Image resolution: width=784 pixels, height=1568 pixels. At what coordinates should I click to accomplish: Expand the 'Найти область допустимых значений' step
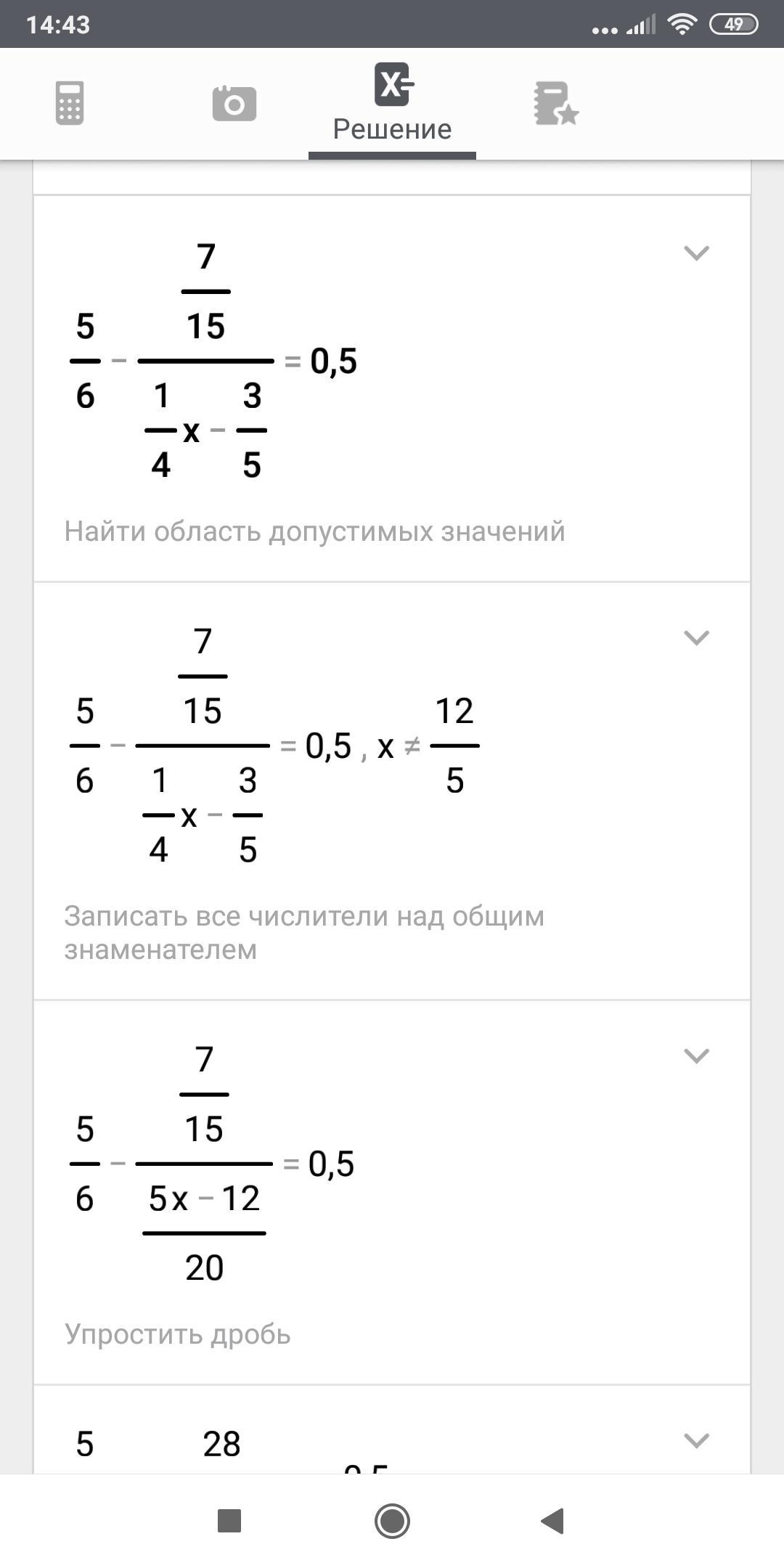click(696, 253)
